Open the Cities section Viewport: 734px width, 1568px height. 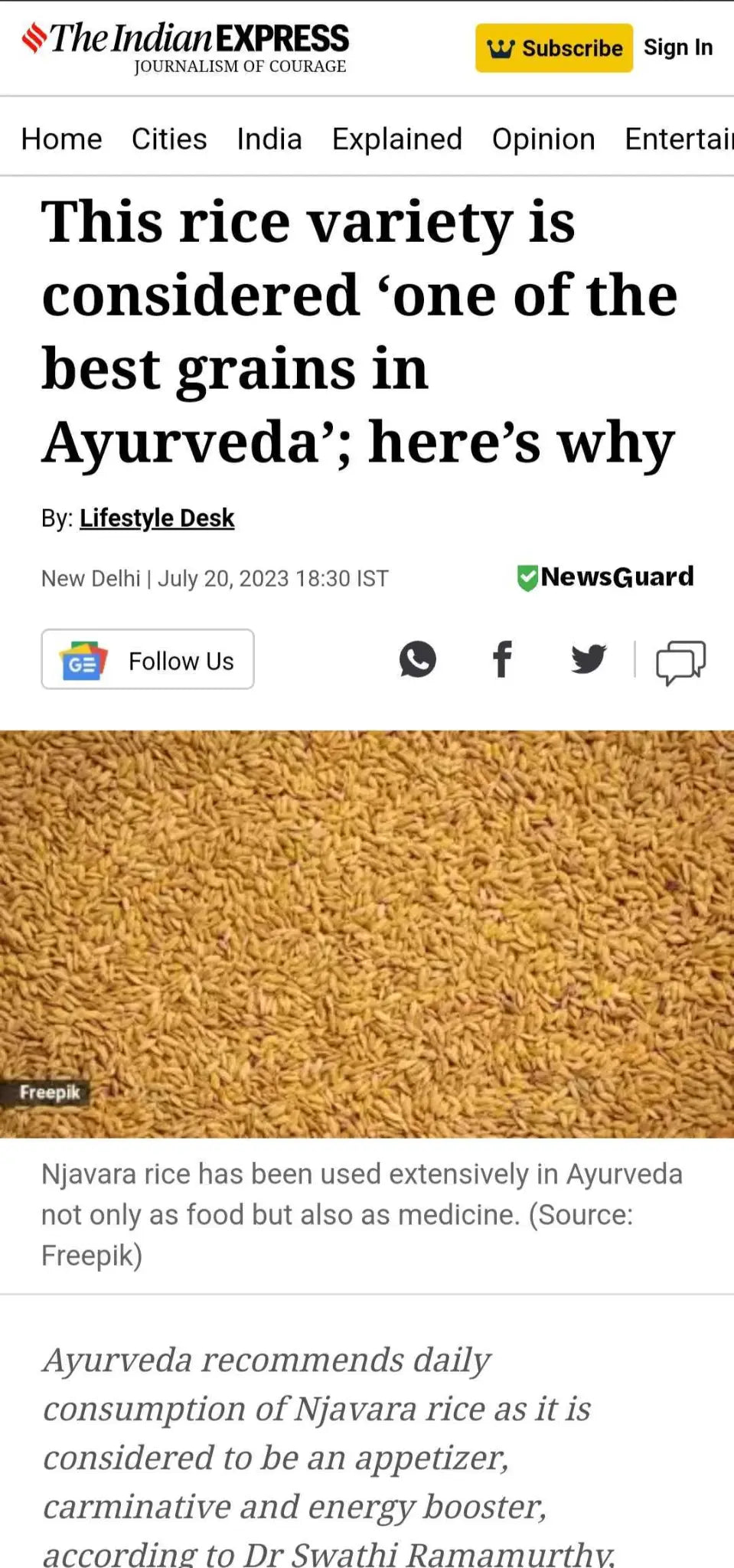click(x=169, y=139)
